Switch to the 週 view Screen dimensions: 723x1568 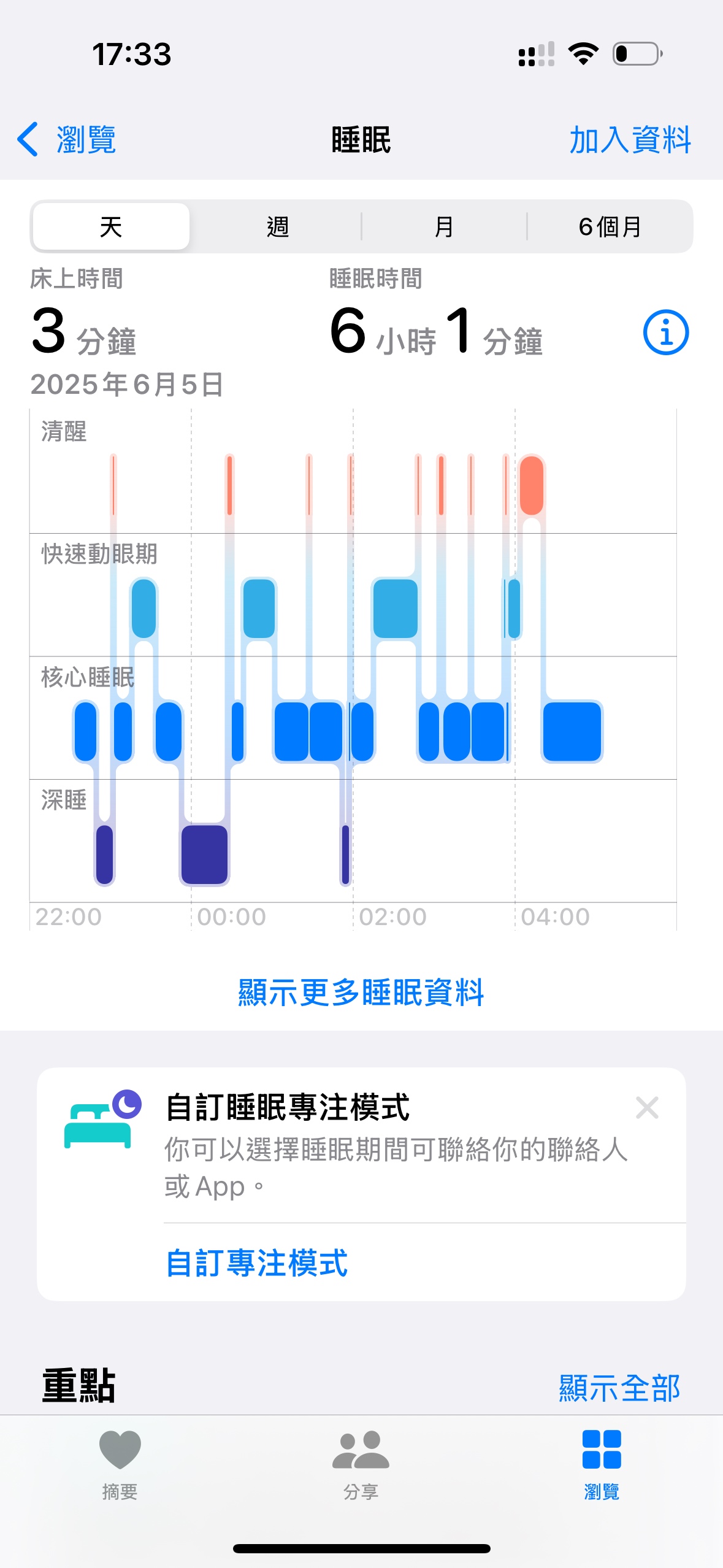[277, 226]
